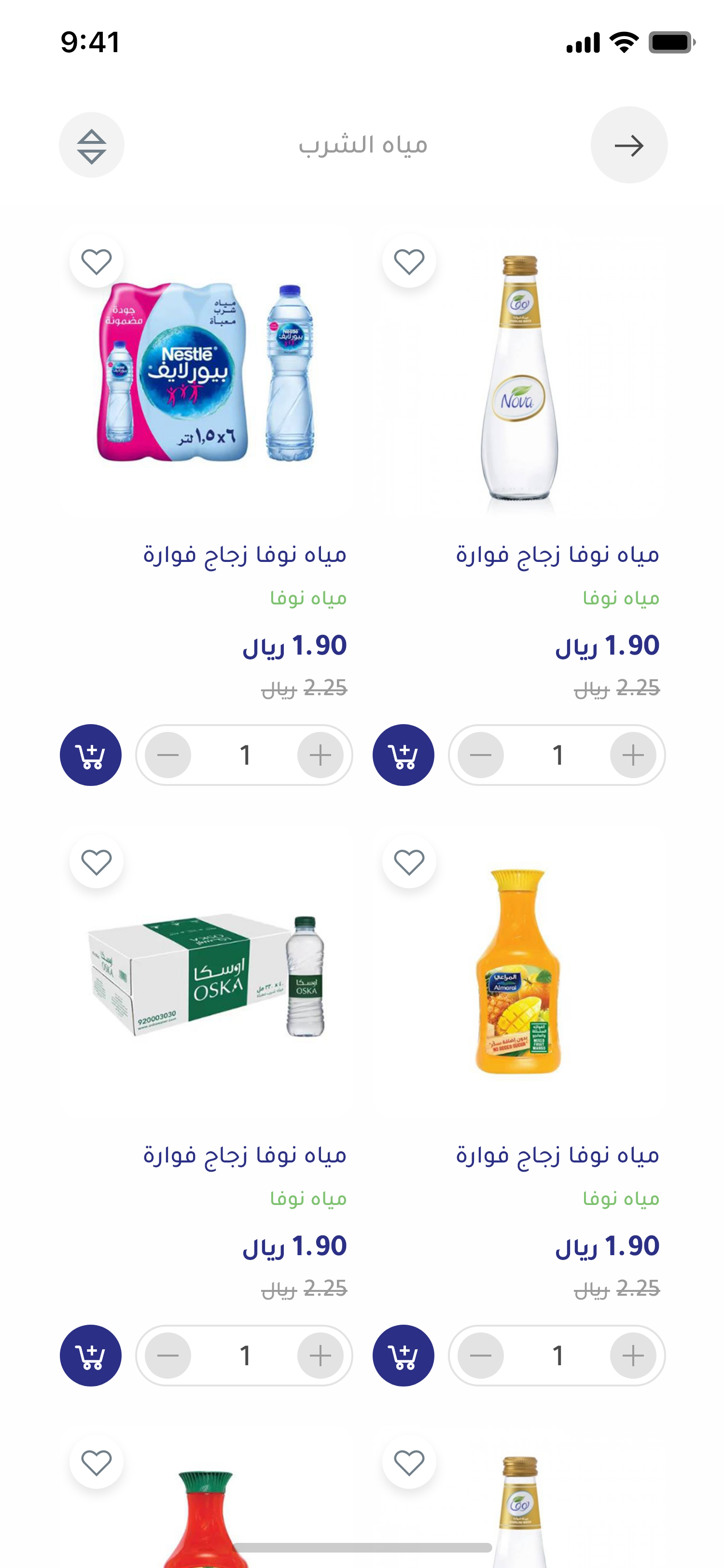
Task: Decrease quantity for the Almarai mango juice
Action: click(481, 1355)
